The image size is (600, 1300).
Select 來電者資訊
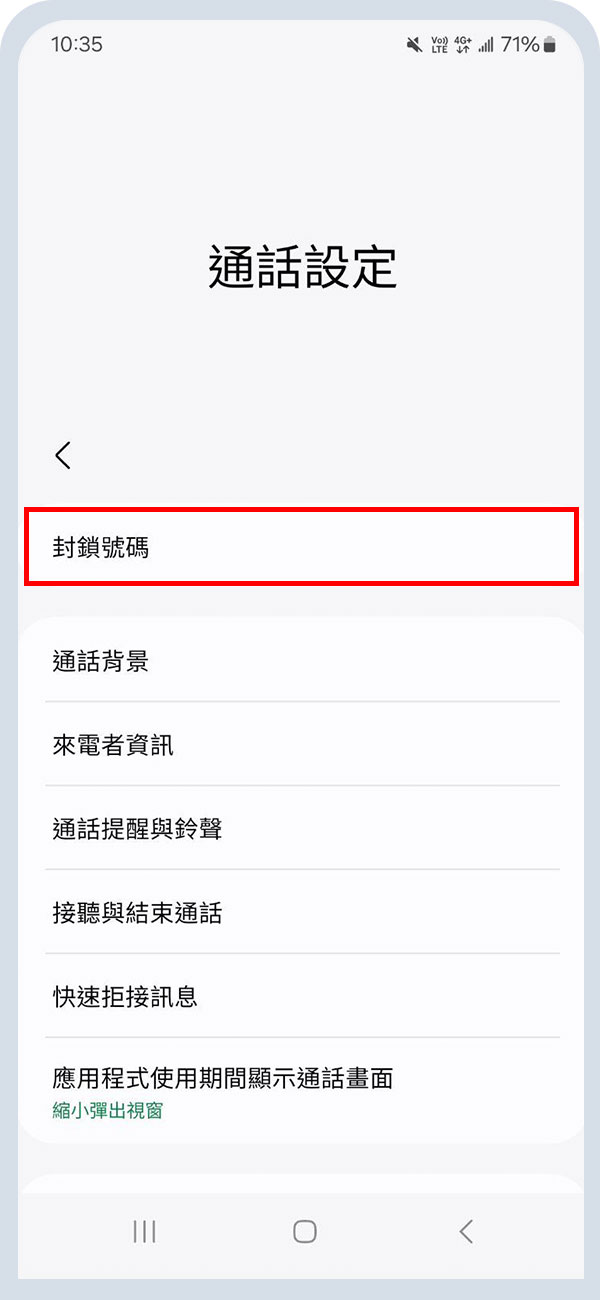pyautogui.click(x=300, y=745)
